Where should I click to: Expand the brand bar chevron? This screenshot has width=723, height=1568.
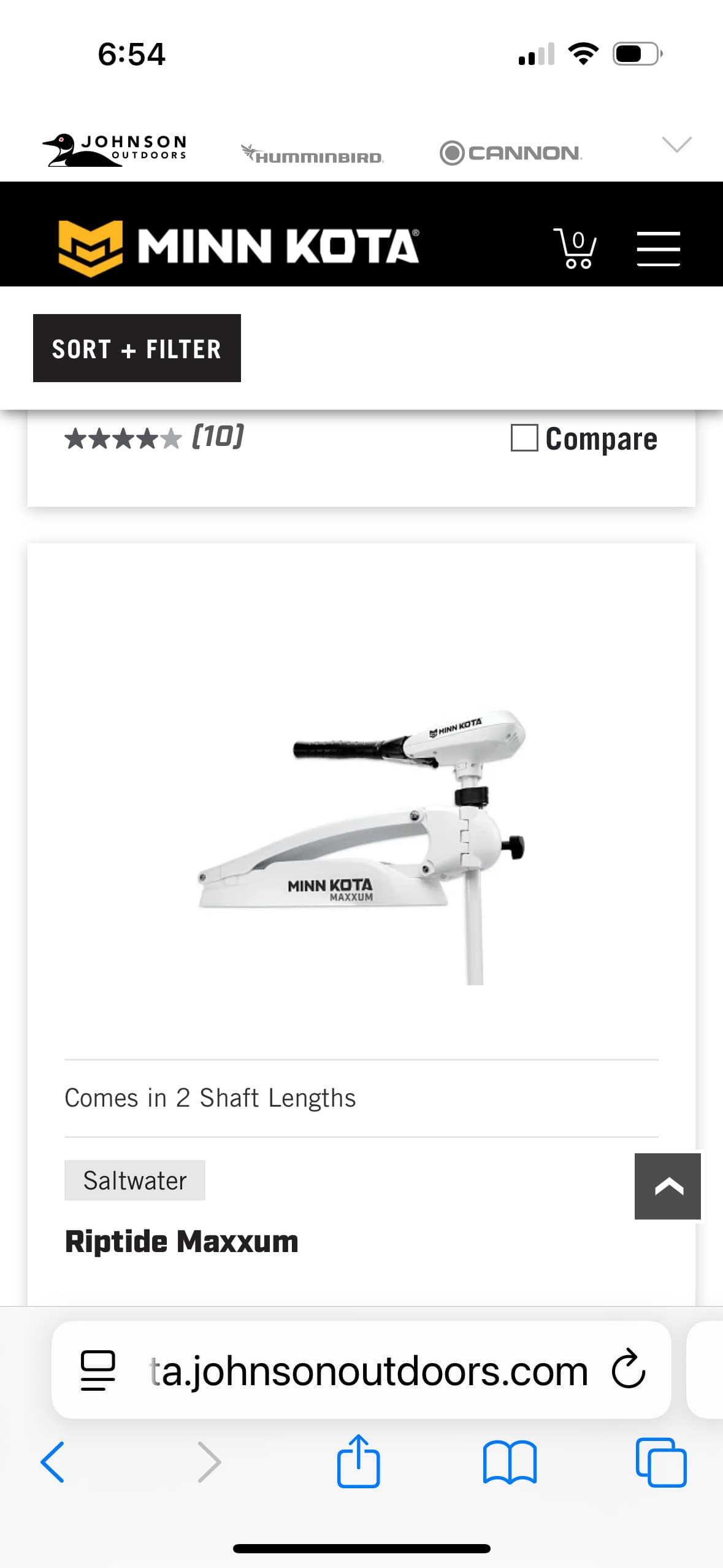676,145
